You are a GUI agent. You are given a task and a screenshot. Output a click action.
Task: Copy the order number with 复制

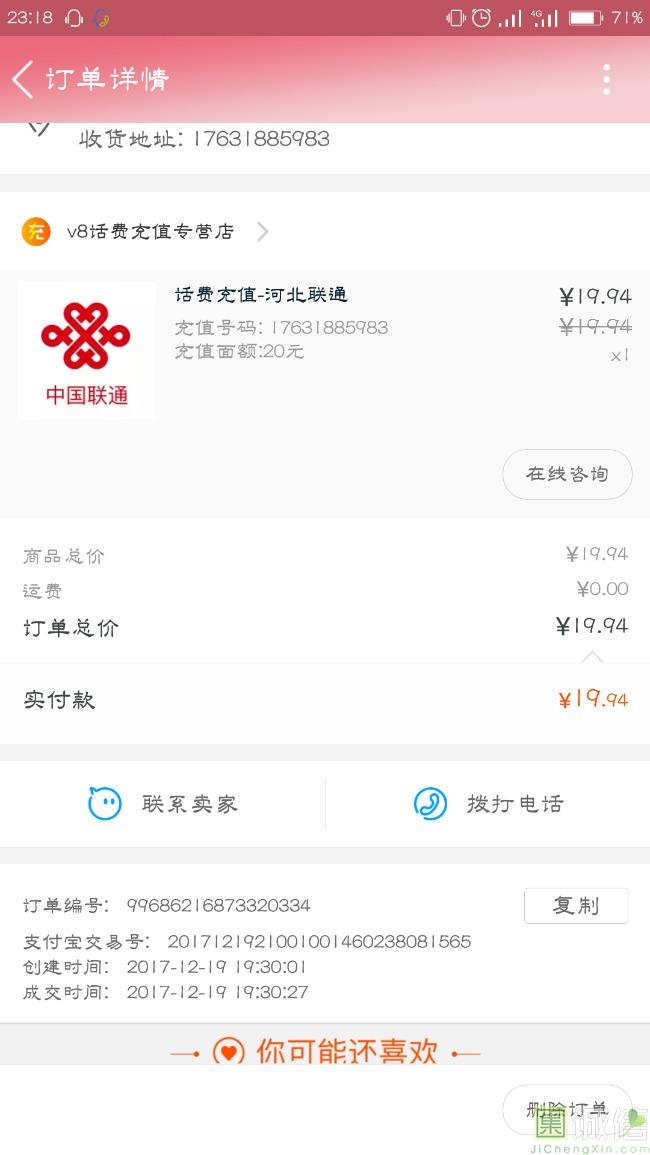pos(576,906)
